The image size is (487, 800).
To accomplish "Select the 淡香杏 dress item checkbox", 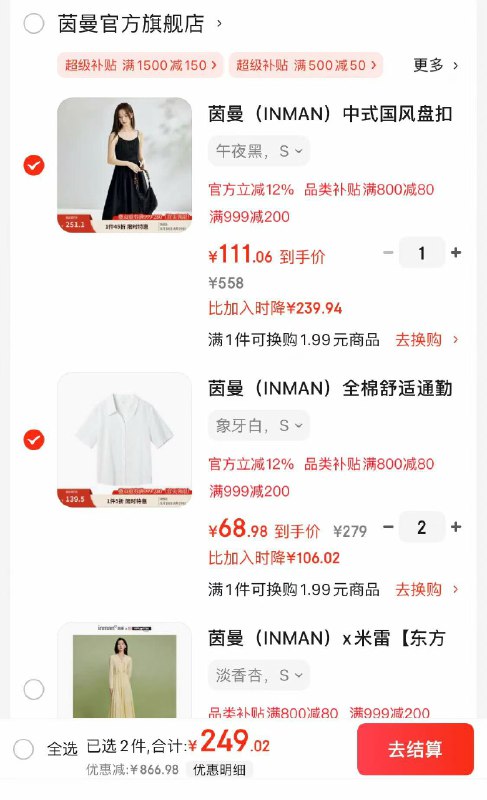I will [x=34, y=689].
